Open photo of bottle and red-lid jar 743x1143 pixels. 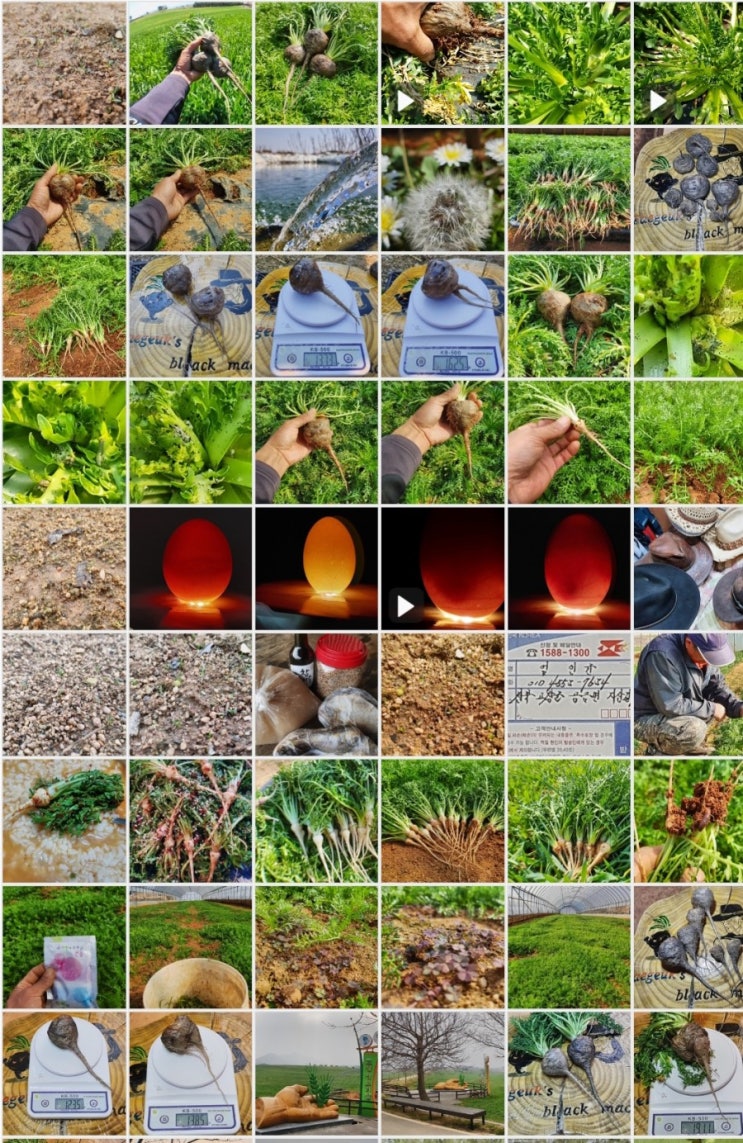pos(316,694)
